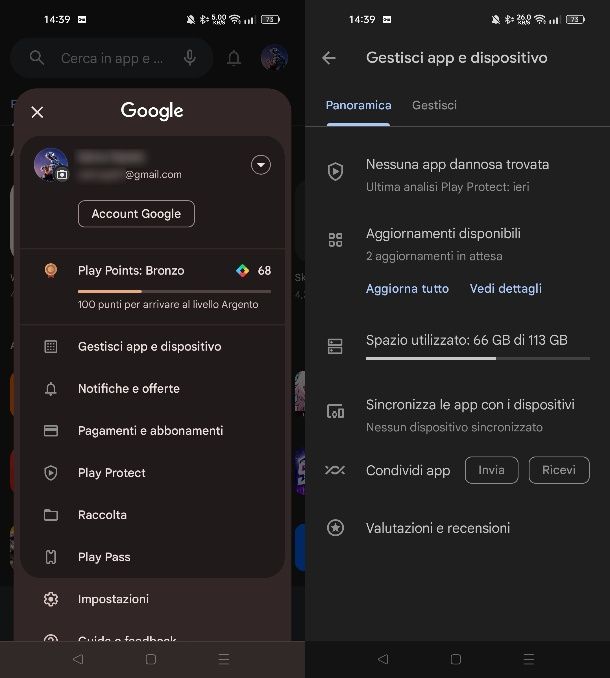Tap the Account Google button
The image size is (610, 678).
pyautogui.click(x=136, y=214)
